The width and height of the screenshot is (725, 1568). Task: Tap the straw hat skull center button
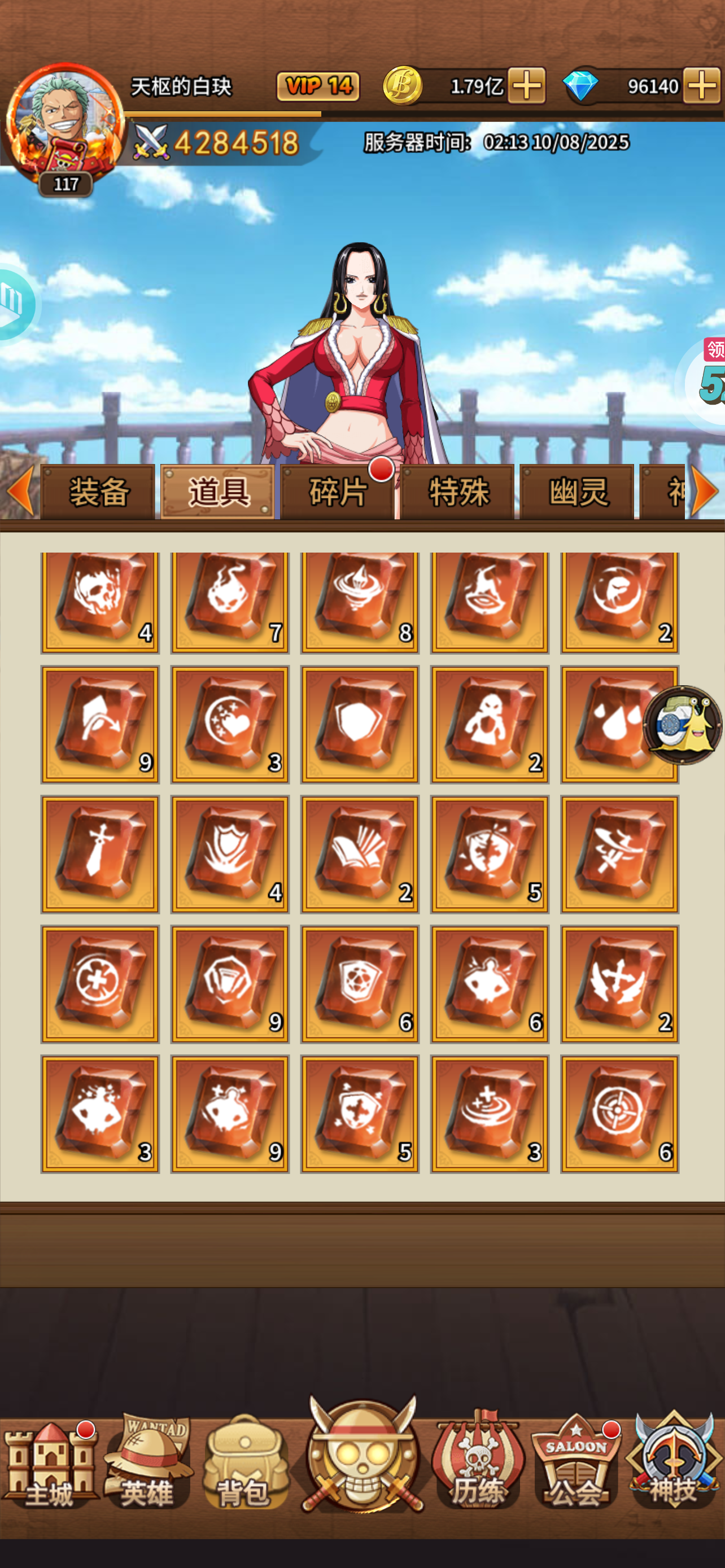[x=363, y=1455]
